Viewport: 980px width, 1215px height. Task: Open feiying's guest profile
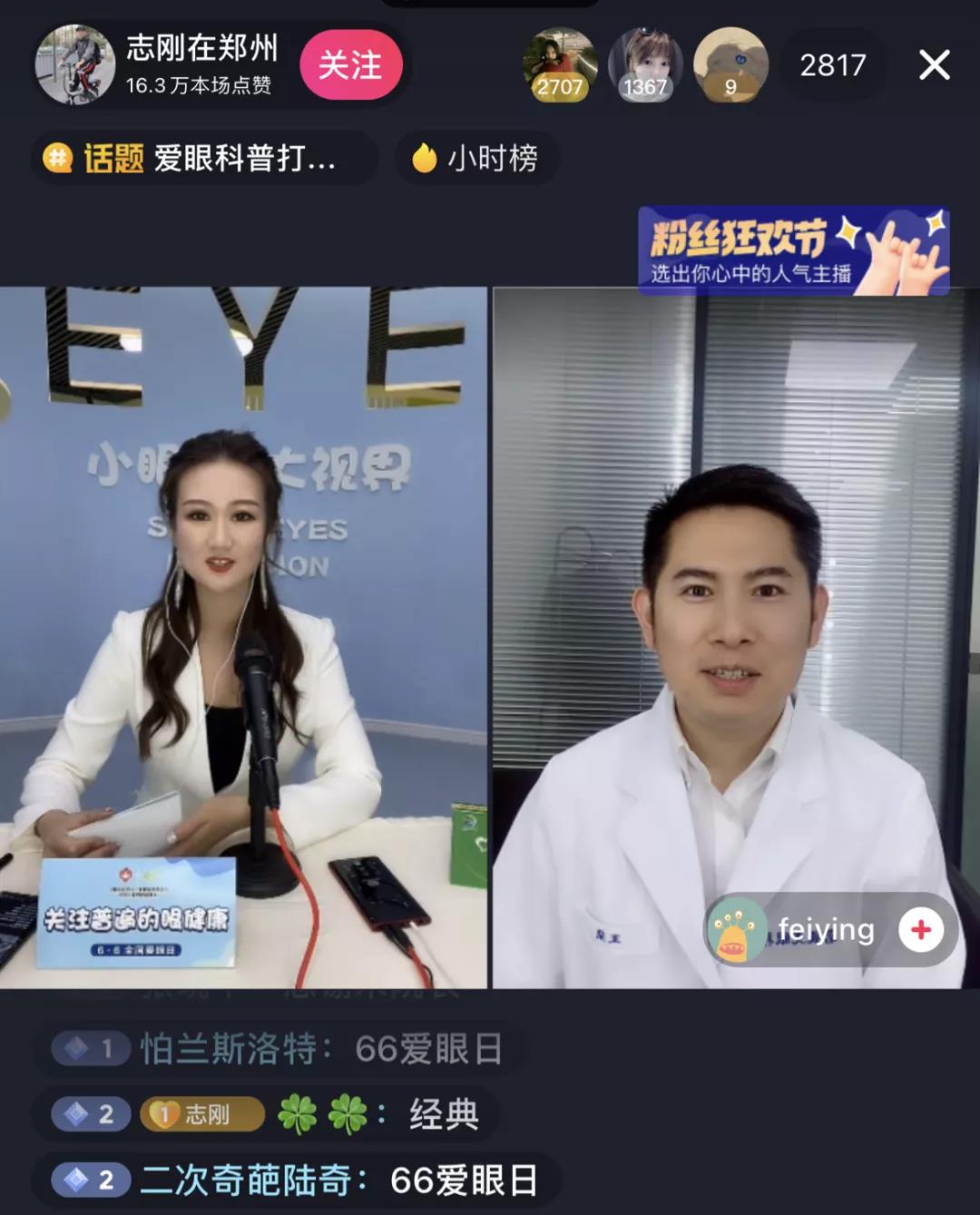(799, 929)
